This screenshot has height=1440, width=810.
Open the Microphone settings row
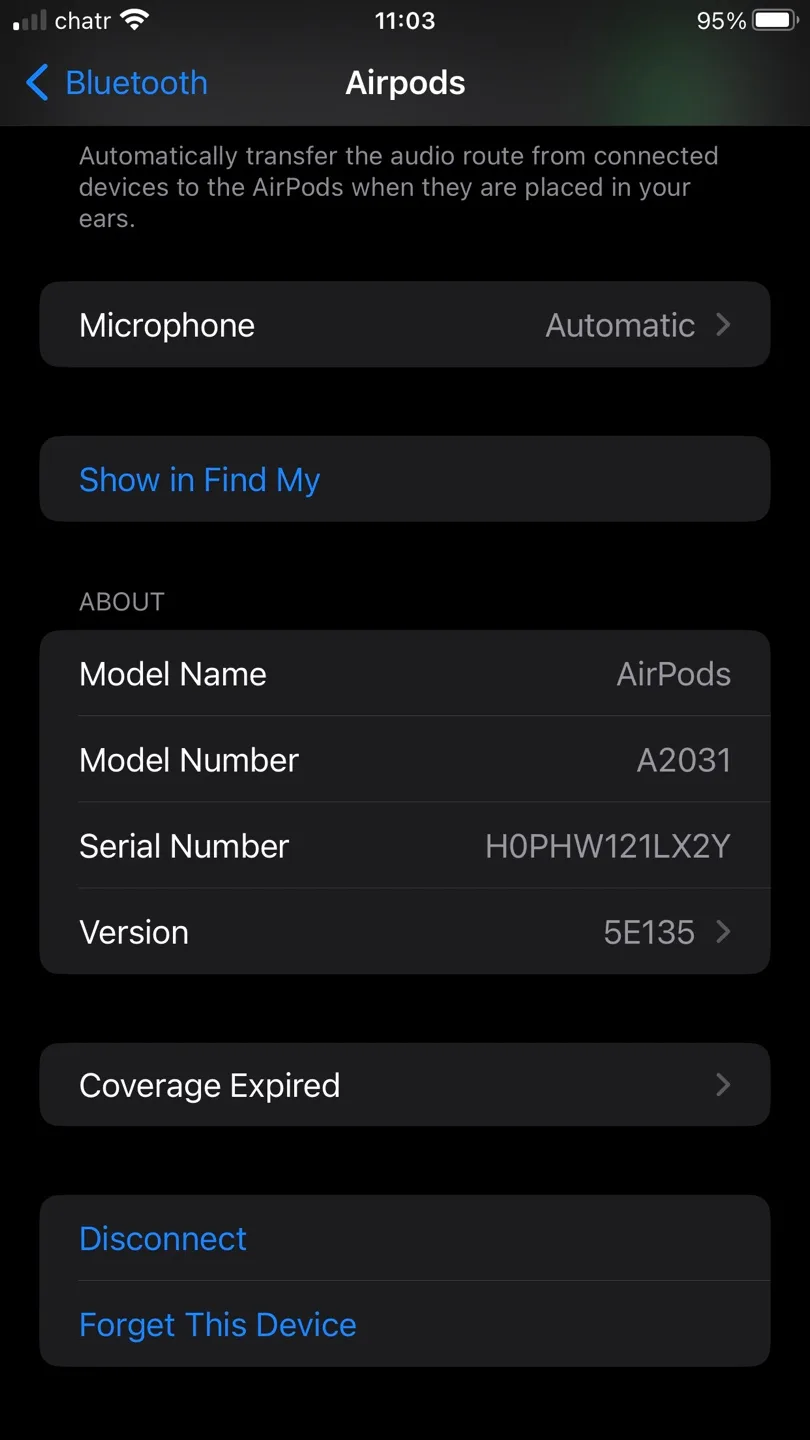[405, 324]
